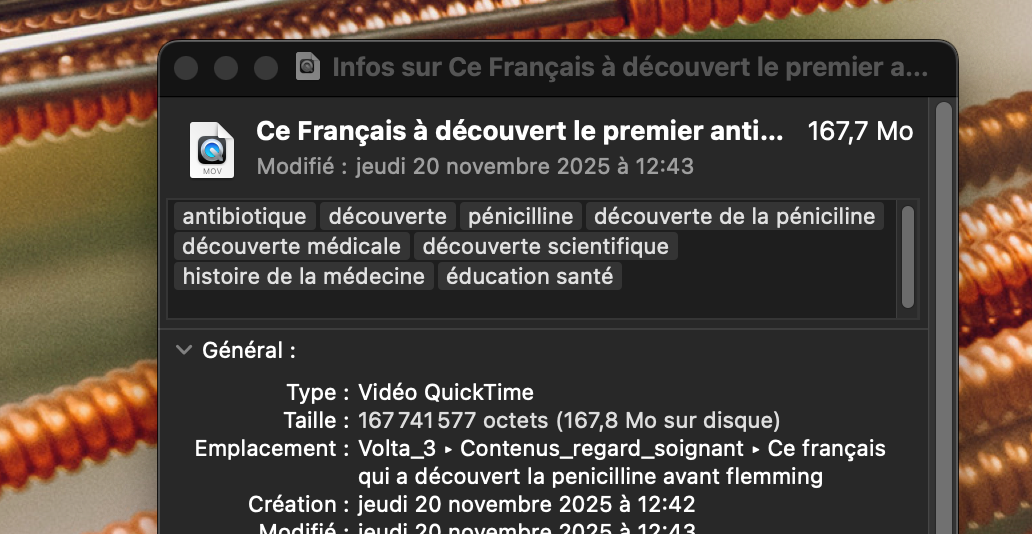Collapse the Général section
The width and height of the screenshot is (1032, 534).
click(x=184, y=350)
